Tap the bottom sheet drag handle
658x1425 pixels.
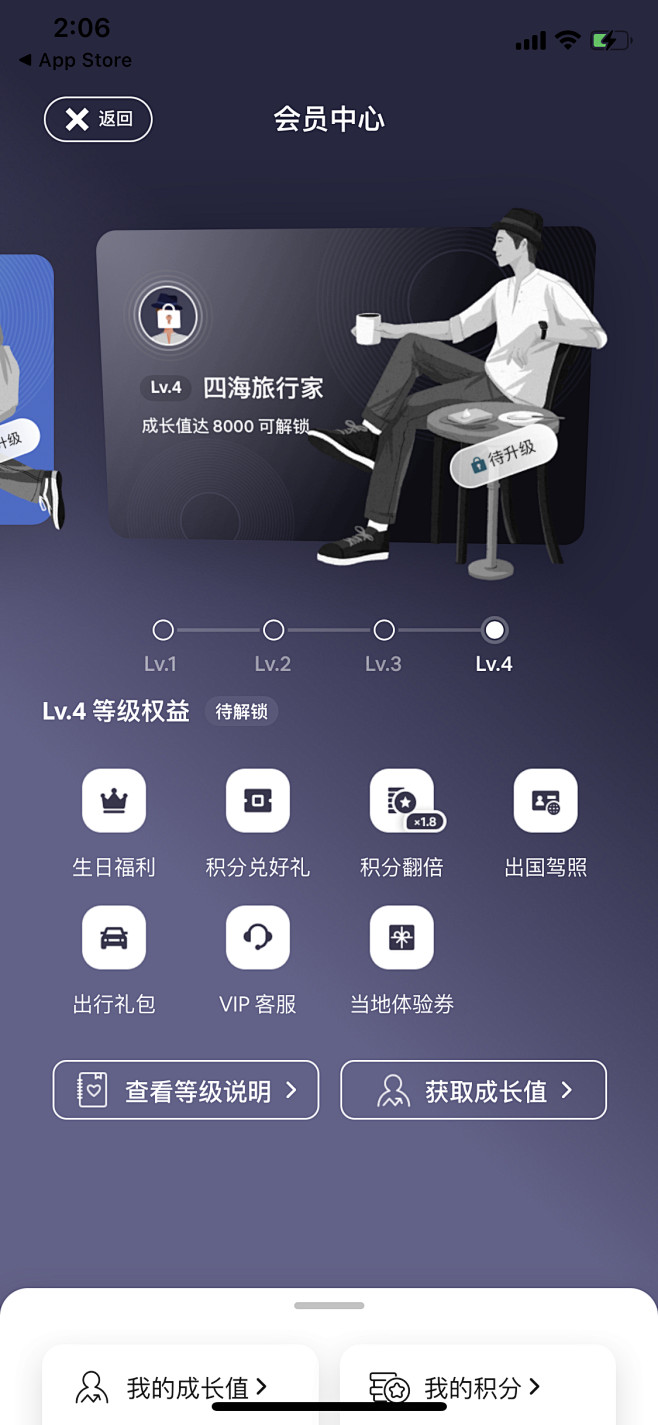pyautogui.click(x=329, y=1305)
